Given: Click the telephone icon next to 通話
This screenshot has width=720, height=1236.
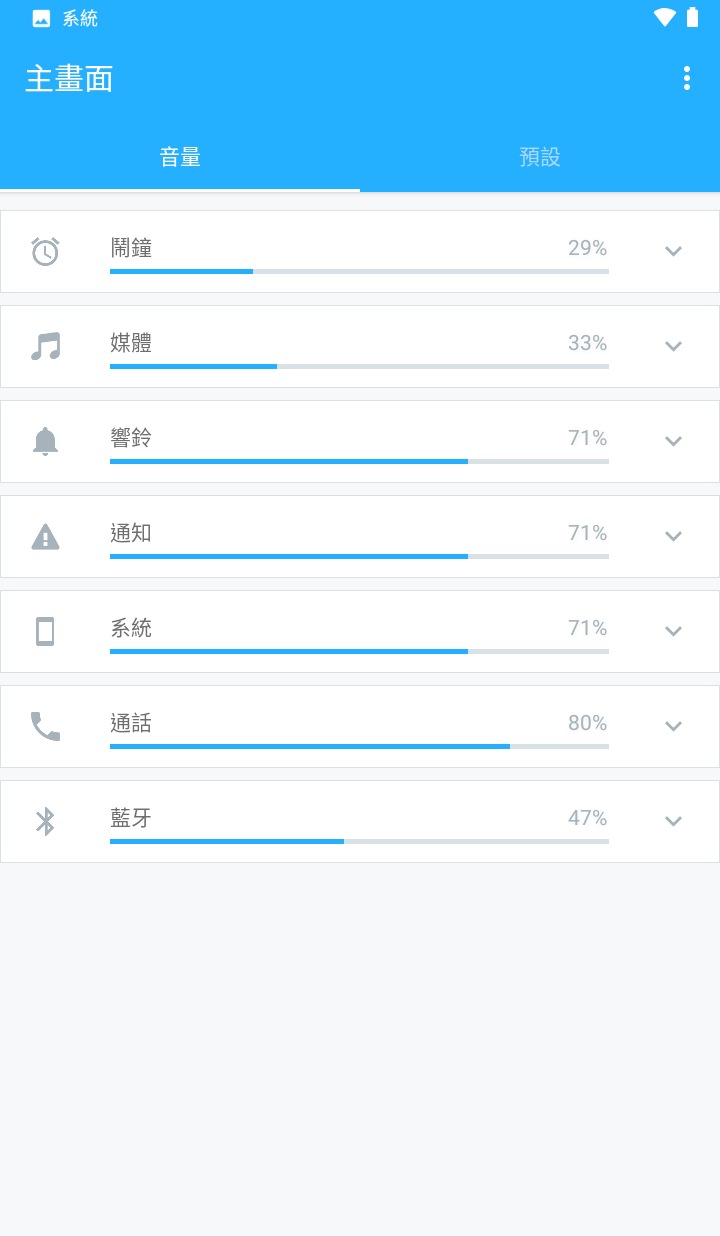Looking at the screenshot, I should point(44,726).
